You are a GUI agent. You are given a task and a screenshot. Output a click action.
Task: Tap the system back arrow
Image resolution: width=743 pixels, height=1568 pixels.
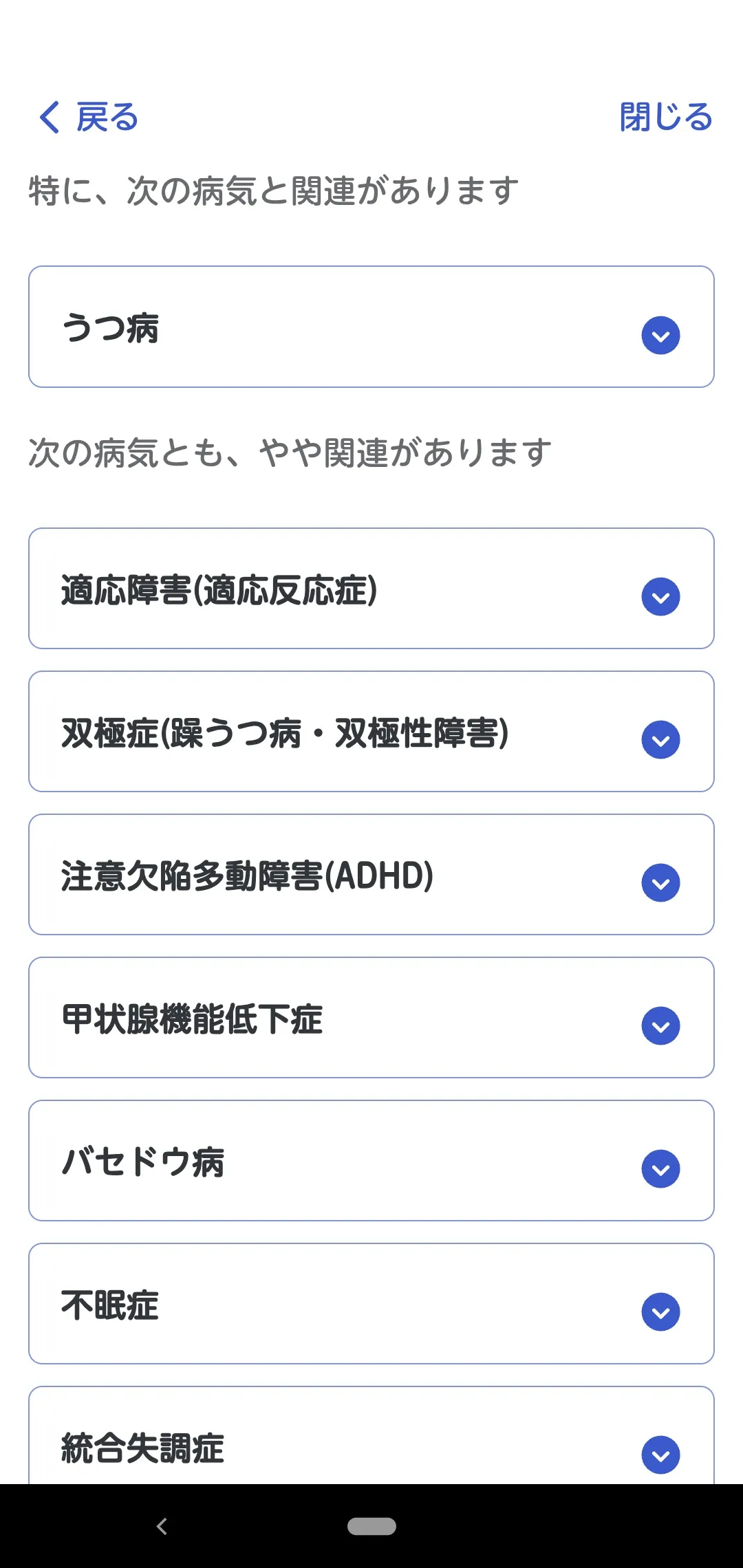[x=162, y=1527]
